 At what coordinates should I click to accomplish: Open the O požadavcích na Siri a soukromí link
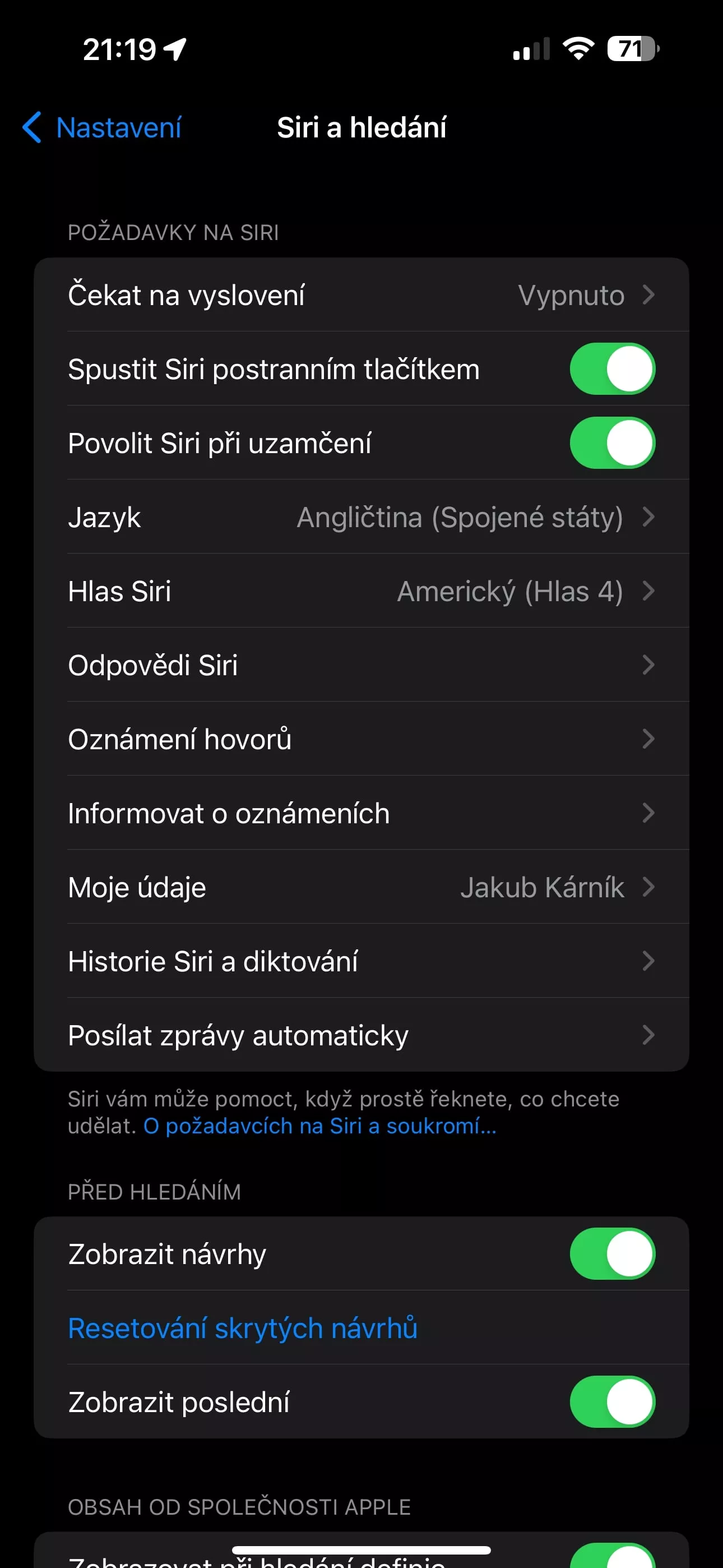coord(320,1127)
